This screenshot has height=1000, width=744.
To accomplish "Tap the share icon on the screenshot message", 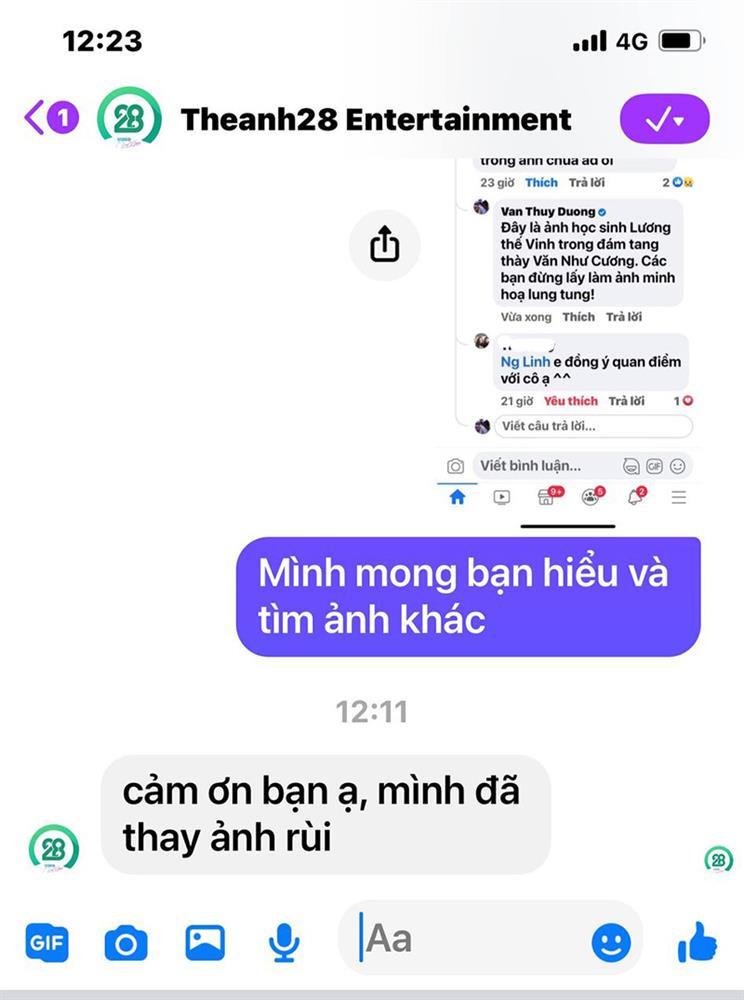I will point(385,243).
